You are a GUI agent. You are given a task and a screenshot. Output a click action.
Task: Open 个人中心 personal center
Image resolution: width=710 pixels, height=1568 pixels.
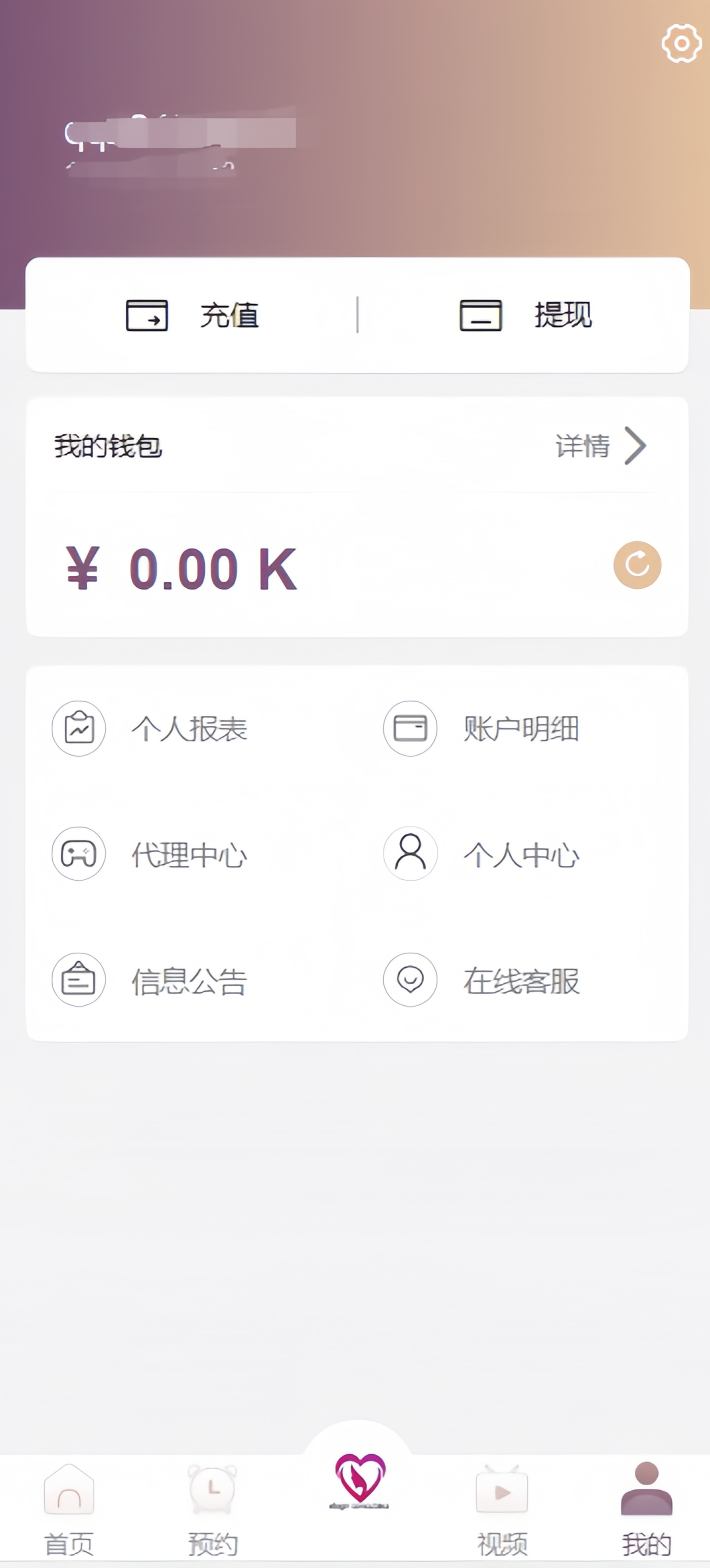[481, 854]
